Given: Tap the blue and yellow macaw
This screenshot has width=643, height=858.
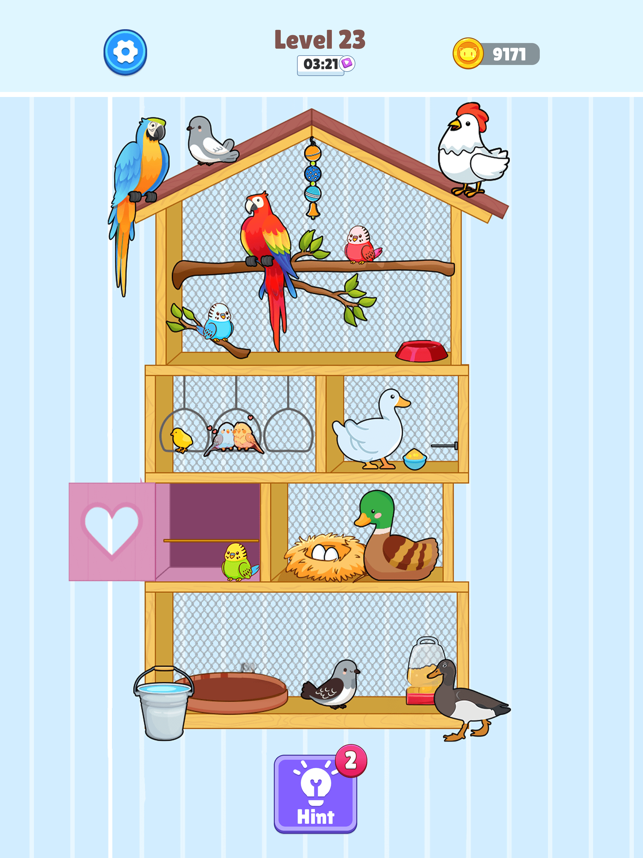Looking at the screenshot, I should (136, 180).
